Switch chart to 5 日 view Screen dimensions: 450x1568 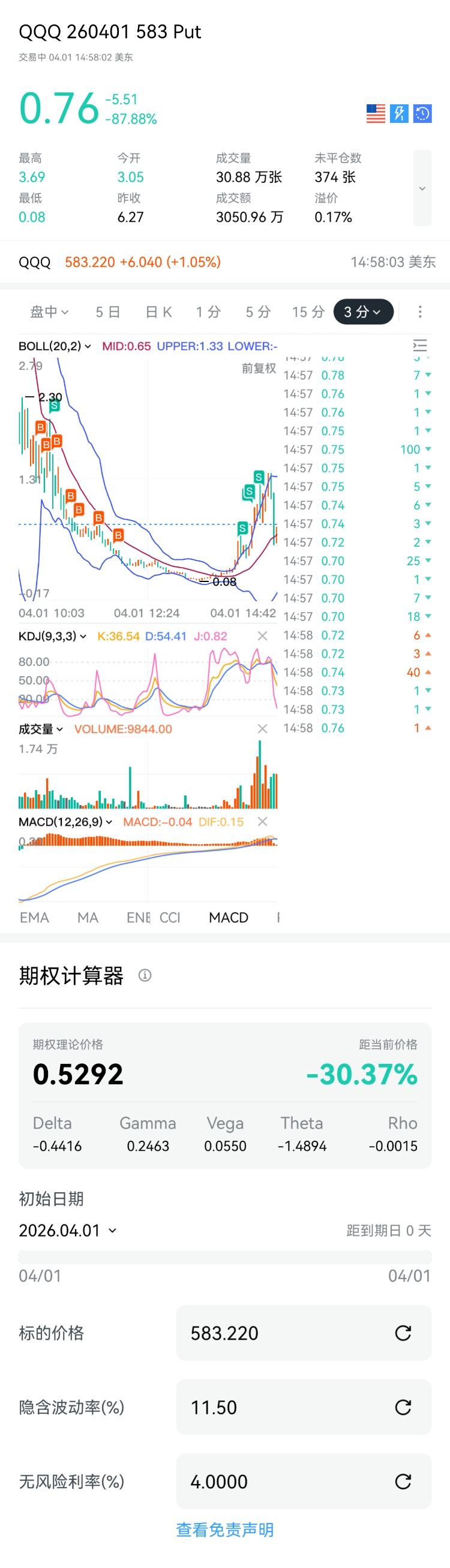(x=108, y=312)
